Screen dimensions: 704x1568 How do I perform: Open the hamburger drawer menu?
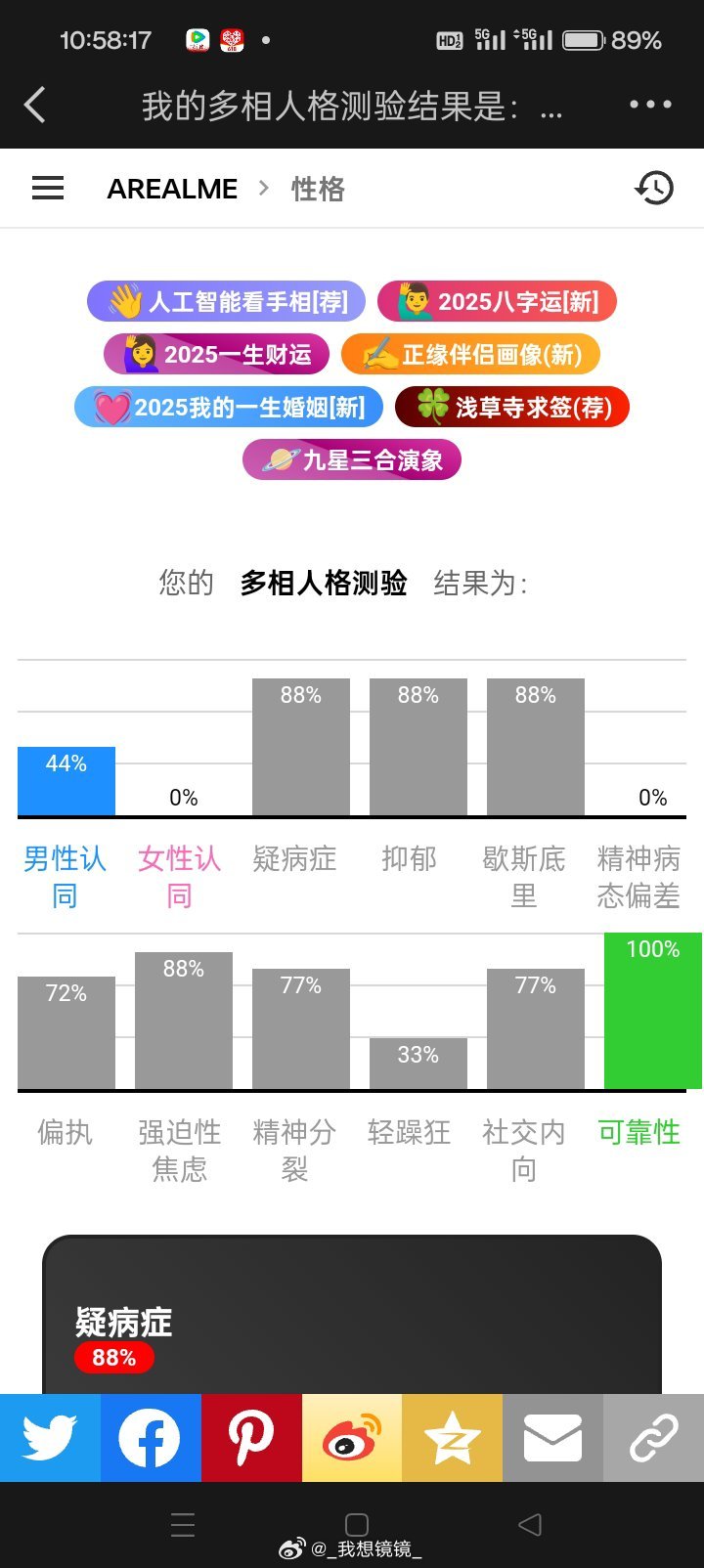[x=48, y=188]
